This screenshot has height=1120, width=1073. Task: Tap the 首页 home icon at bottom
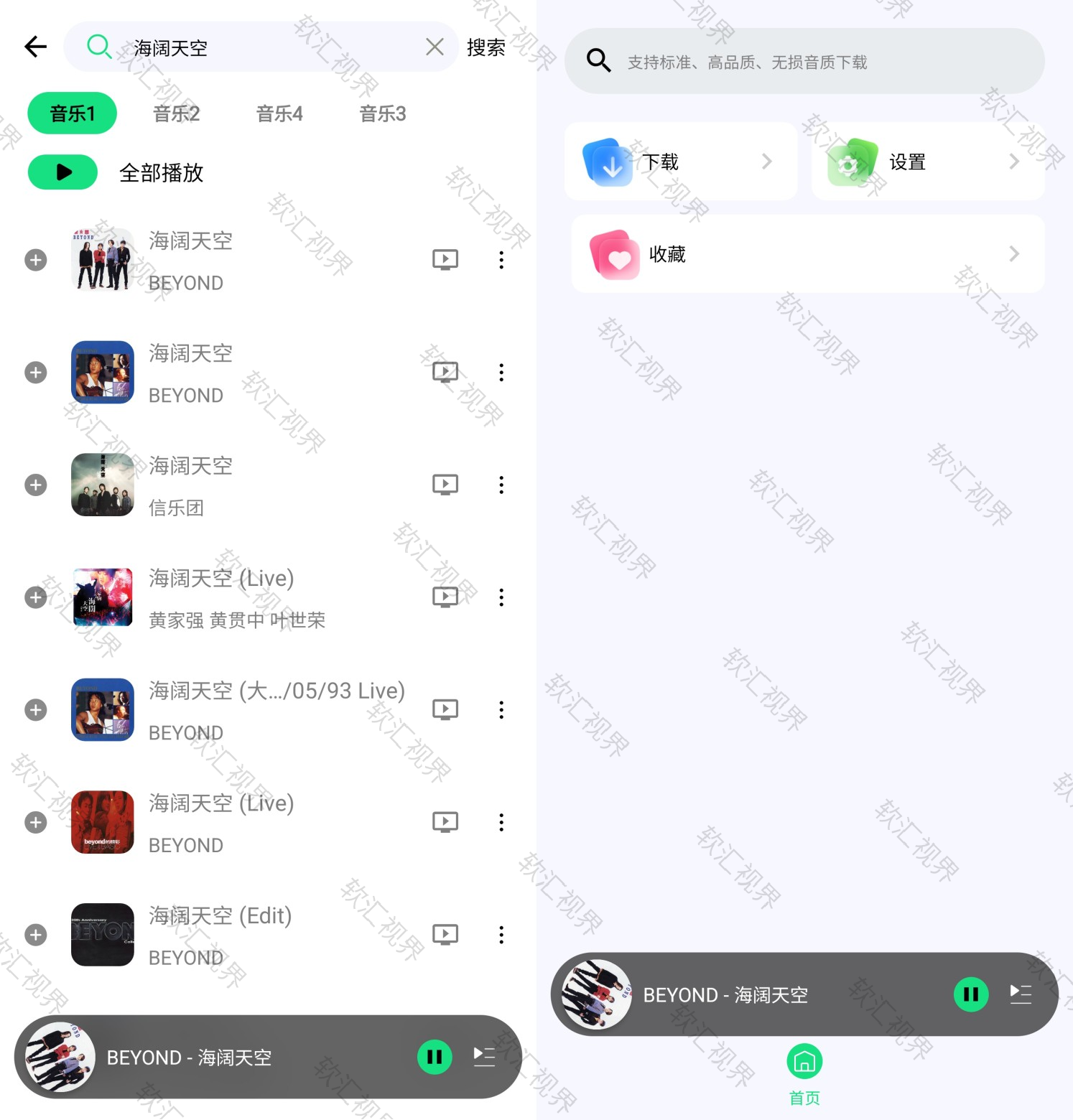pos(803,1060)
